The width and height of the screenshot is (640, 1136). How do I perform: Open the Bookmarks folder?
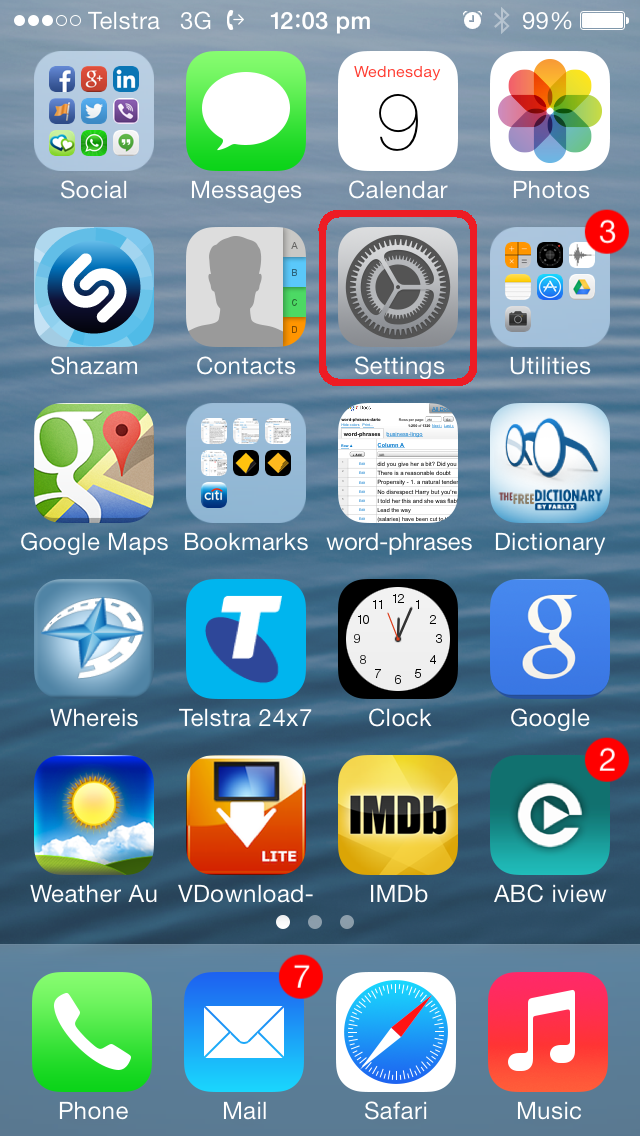coord(246,463)
